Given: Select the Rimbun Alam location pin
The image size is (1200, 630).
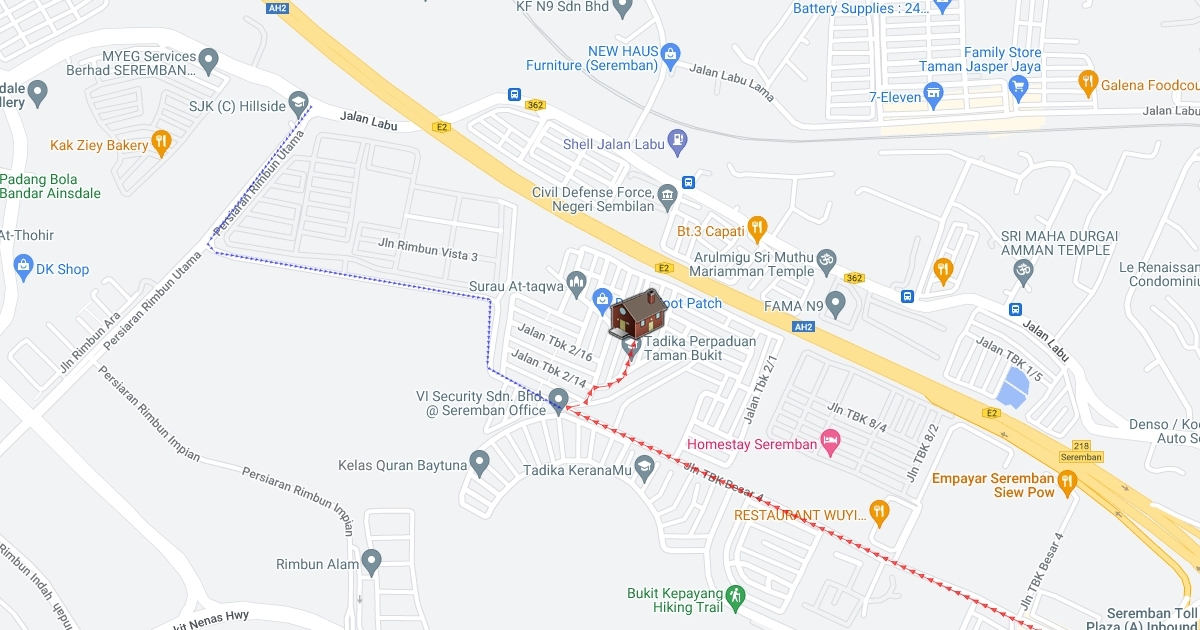Looking at the screenshot, I should 372,561.
